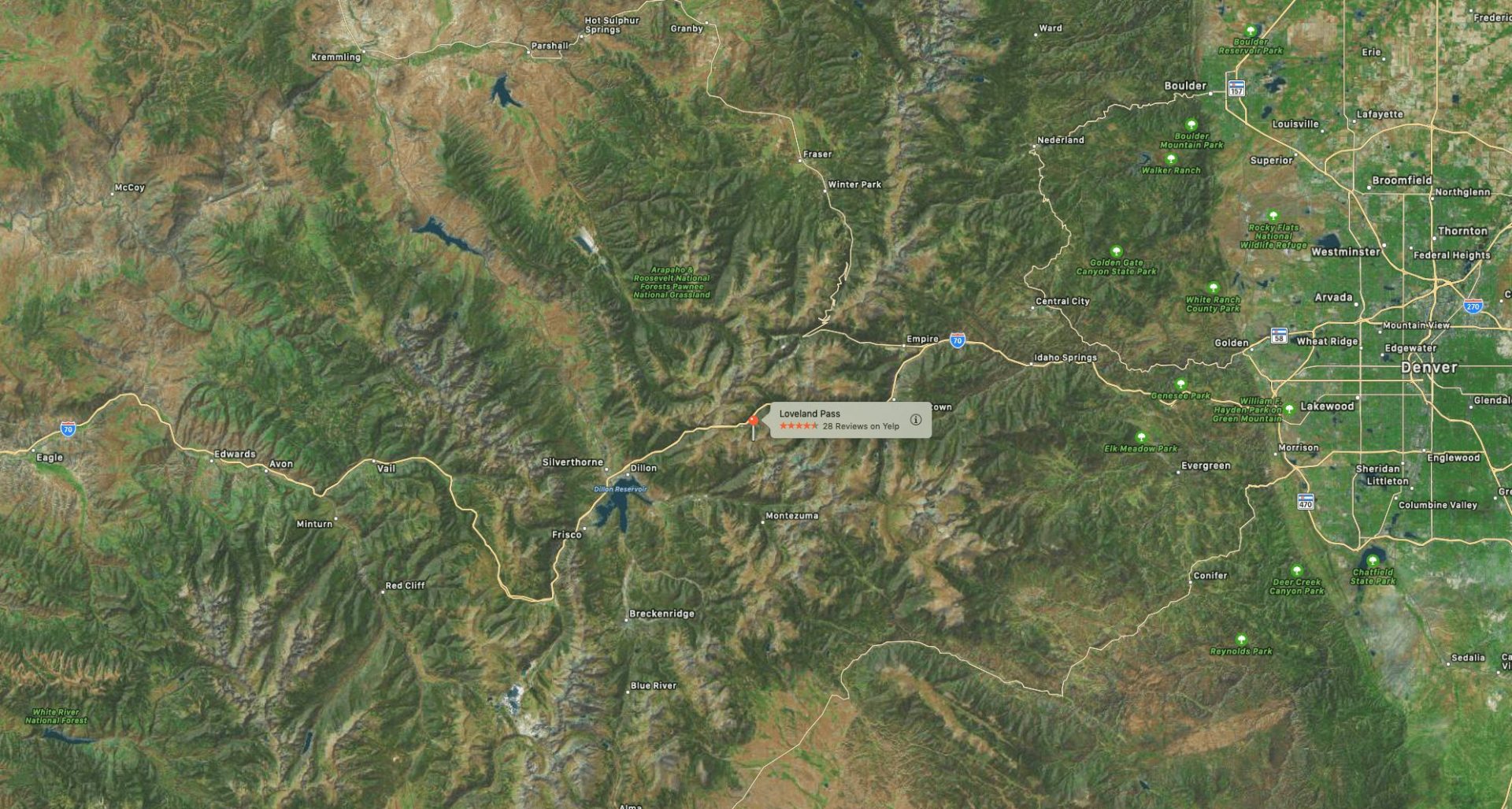Image resolution: width=1512 pixels, height=809 pixels.
Task: Select the red Loveland Pass pin
Action: (753, 421)
